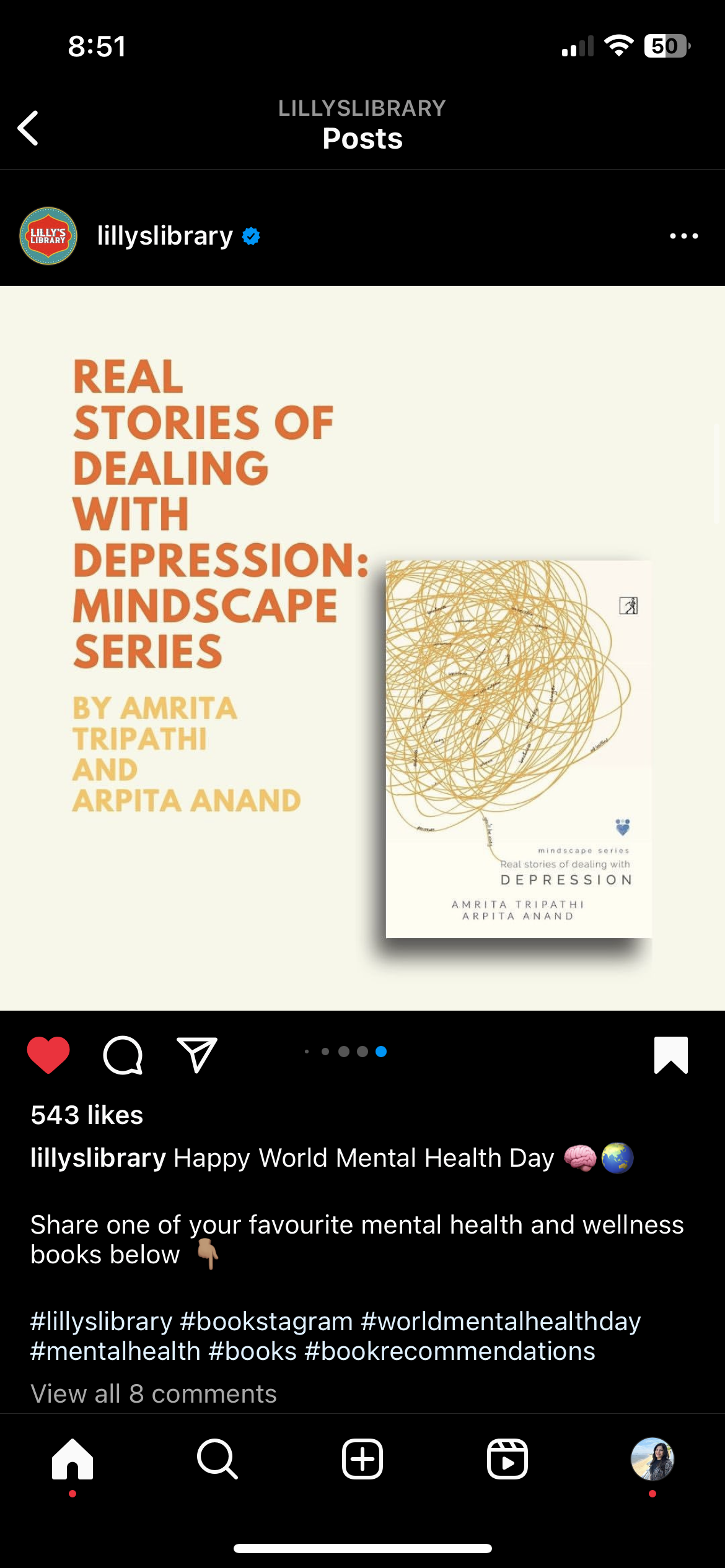Unlike the post with the red heart
The image size is (725, 1568).
pyautogui.click(x=48, y=1055)
